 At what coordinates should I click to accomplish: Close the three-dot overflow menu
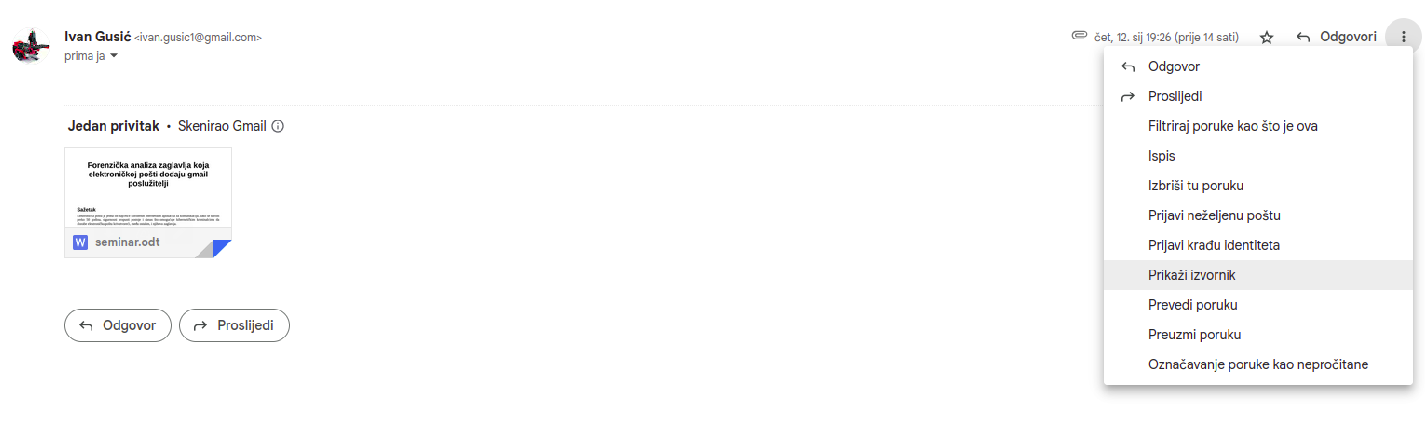1403,37
